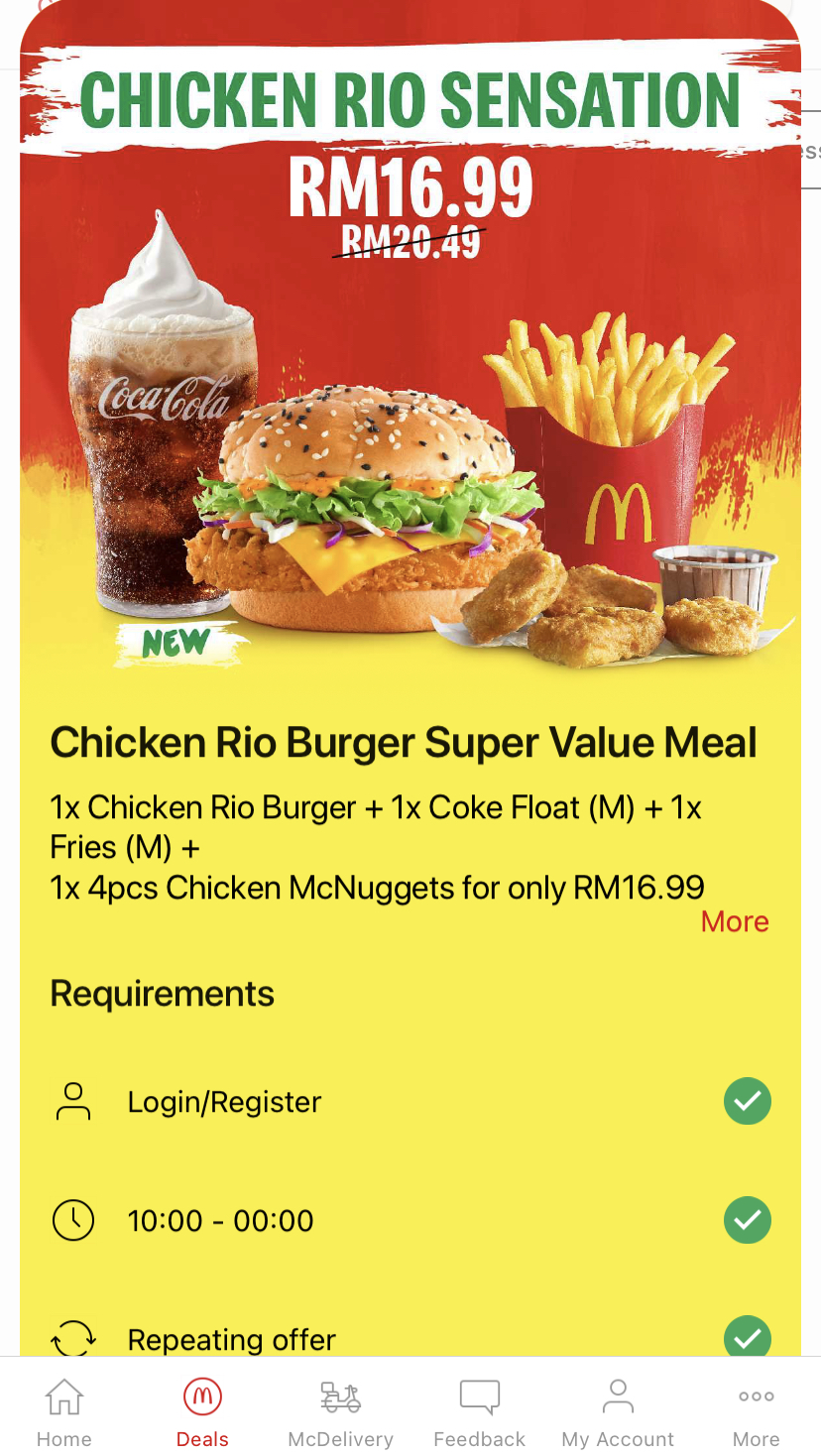
Task: Open the More menu tab
Action: coord(756,1410)
